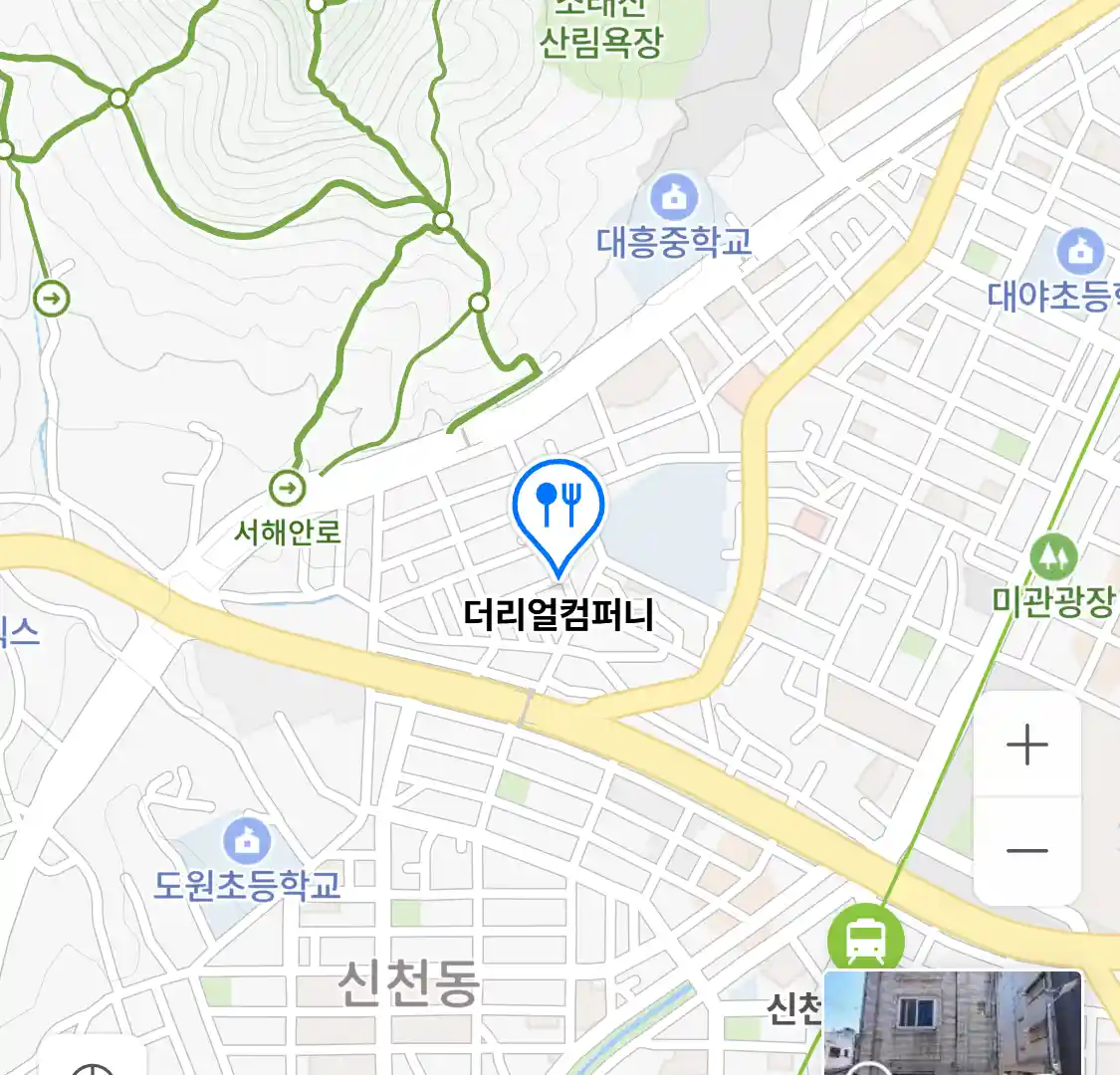Zoom out of the map
The image size is (1120, 1075).
click(1026, 851)
